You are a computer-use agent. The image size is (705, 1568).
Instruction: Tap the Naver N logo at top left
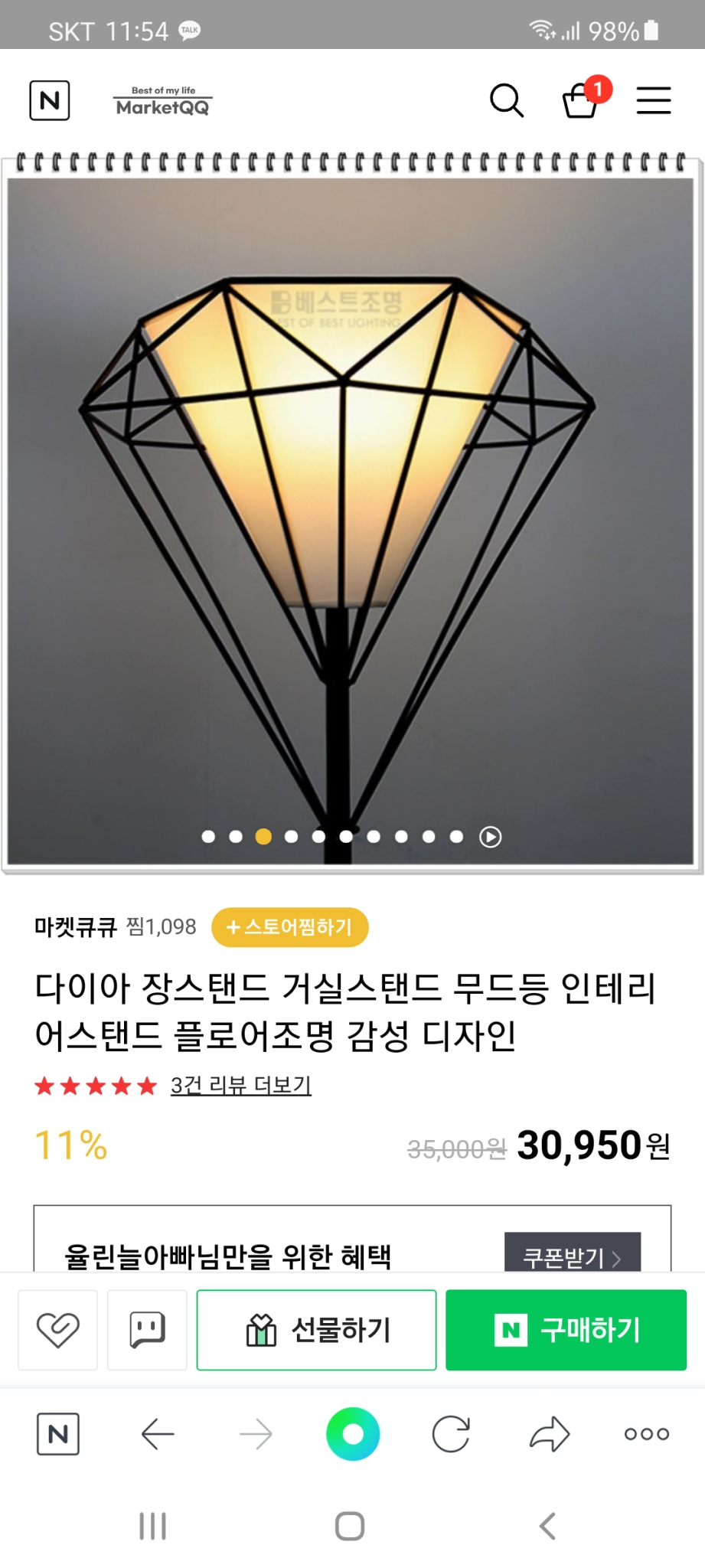pos(49,100)
